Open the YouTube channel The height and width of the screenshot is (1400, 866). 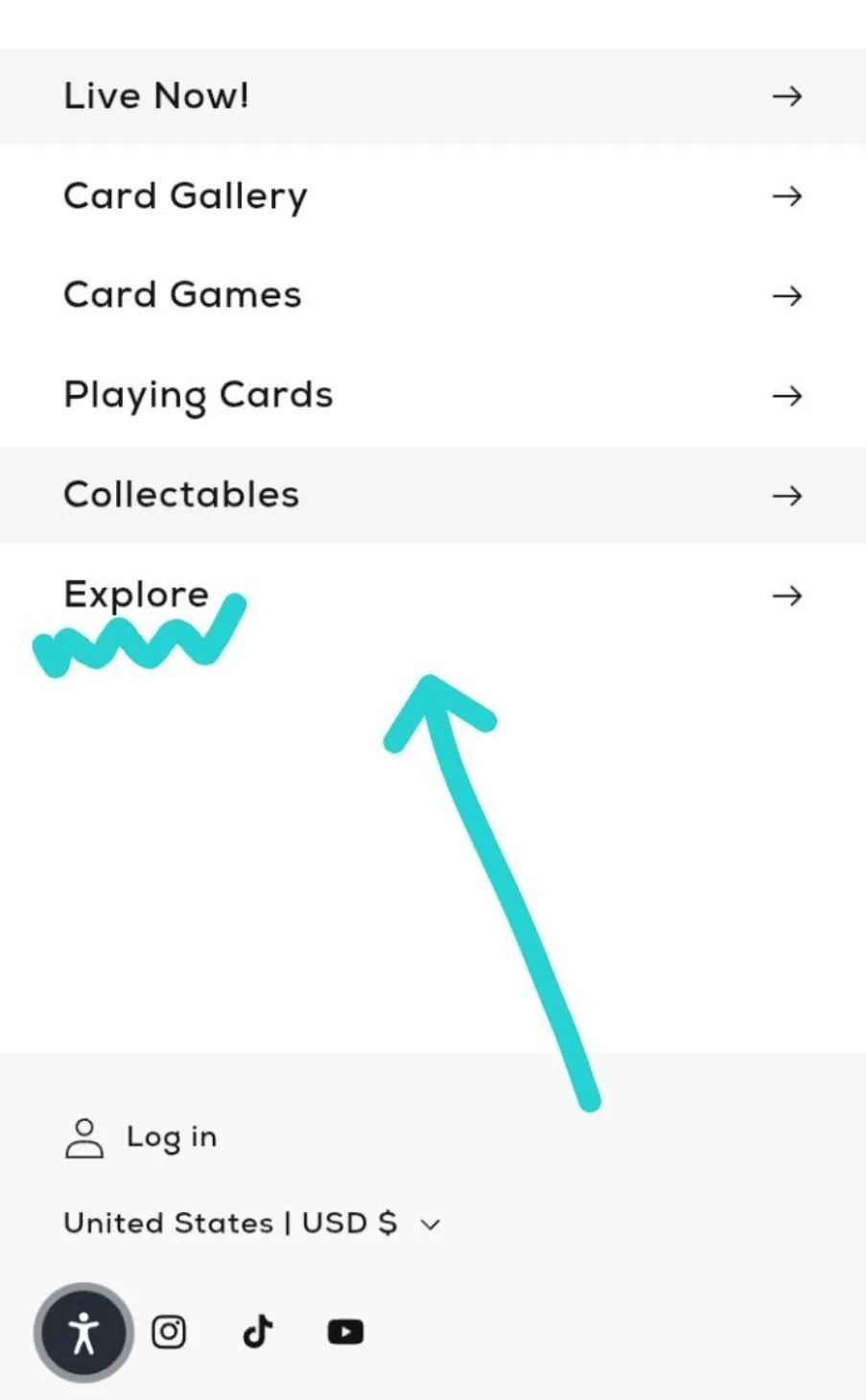(x=345, y=1332)
